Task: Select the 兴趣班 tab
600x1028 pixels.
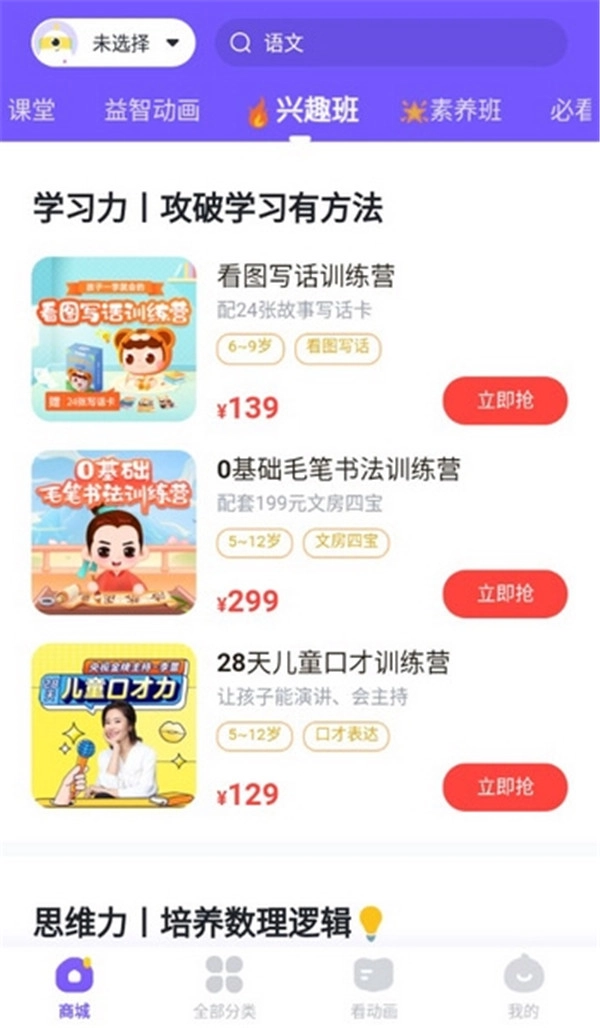Action: (303, 111)
